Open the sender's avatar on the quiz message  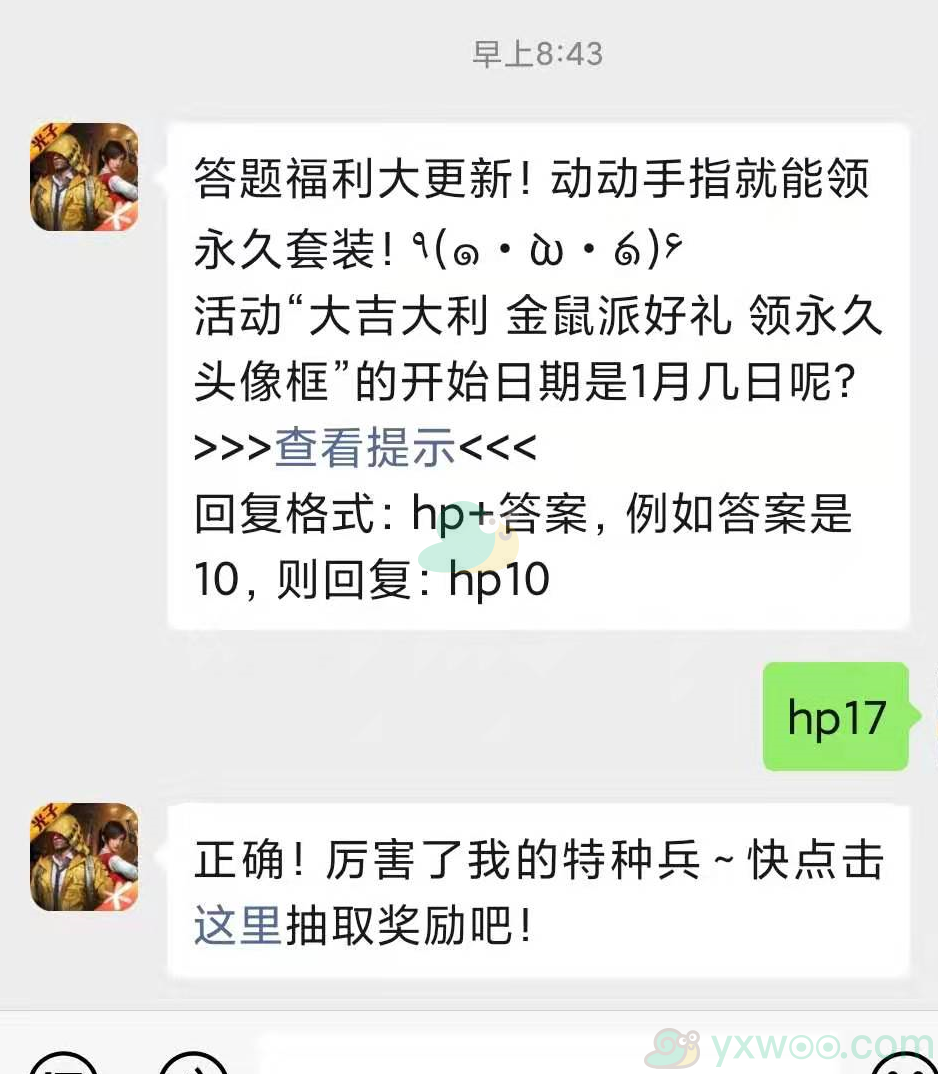coord(84,177)
